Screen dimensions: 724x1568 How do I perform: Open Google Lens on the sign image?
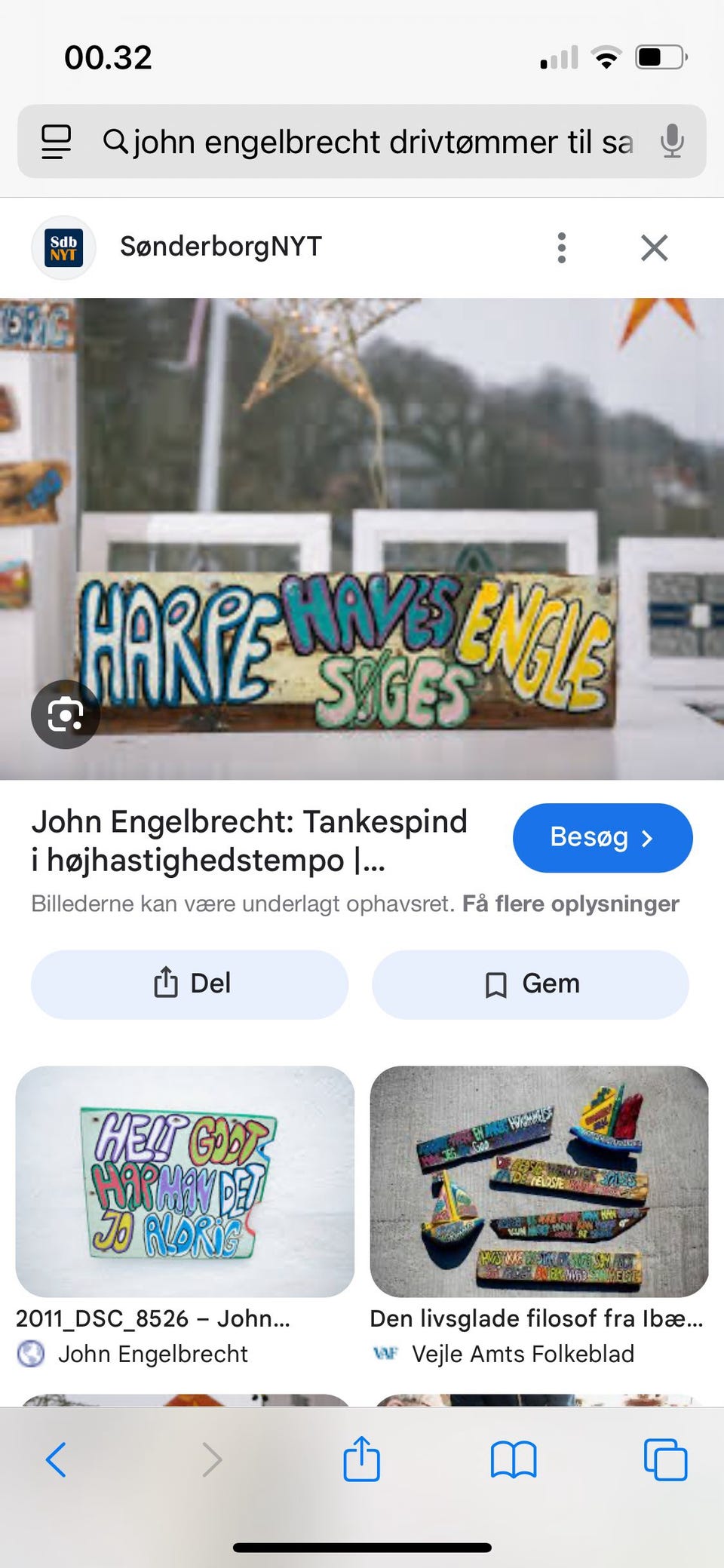tap(65, 713)
